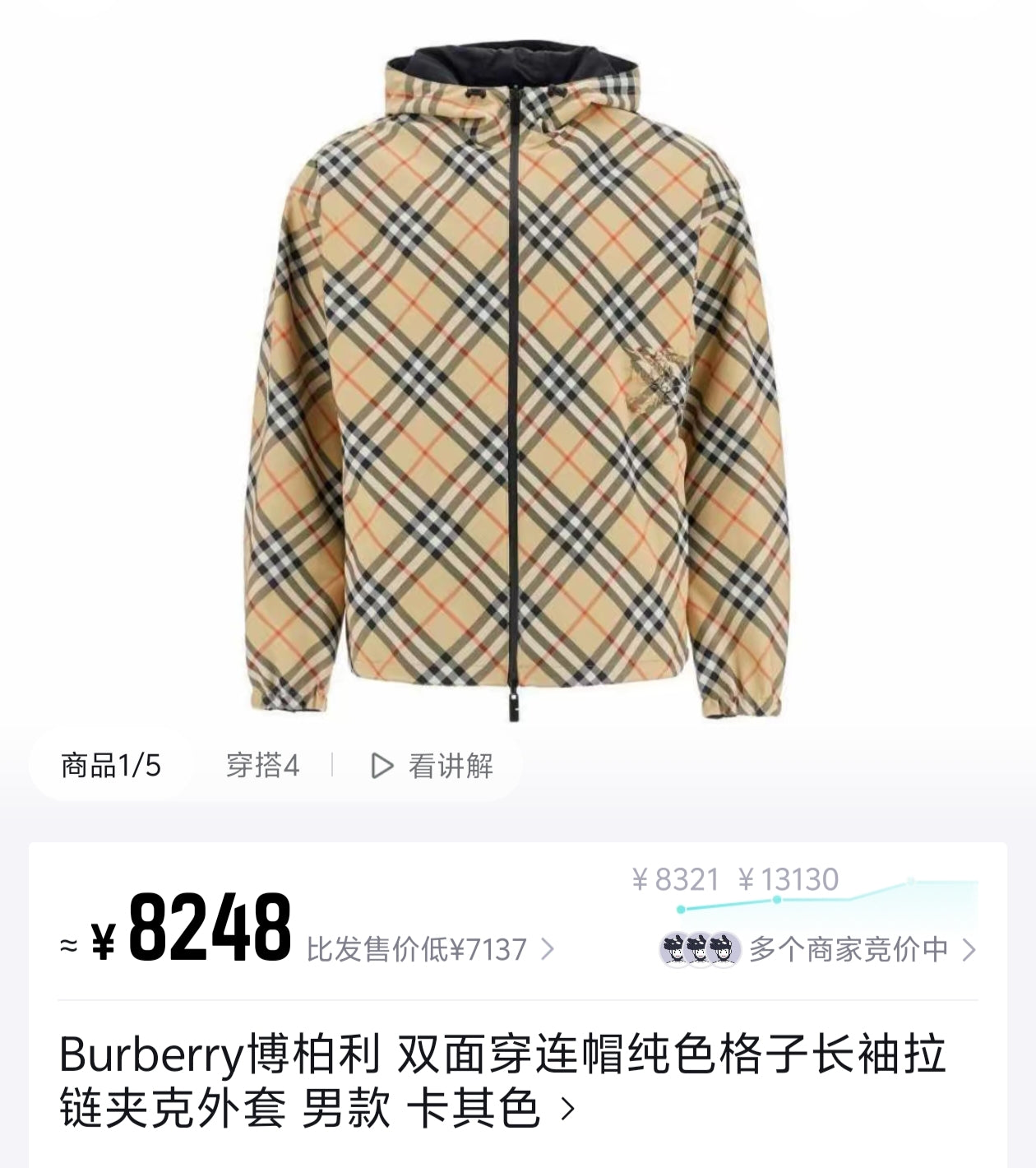Screen dimensions: 1036x1168
Task: Open the Burberry jacket product image
Action: coord(516,387)
